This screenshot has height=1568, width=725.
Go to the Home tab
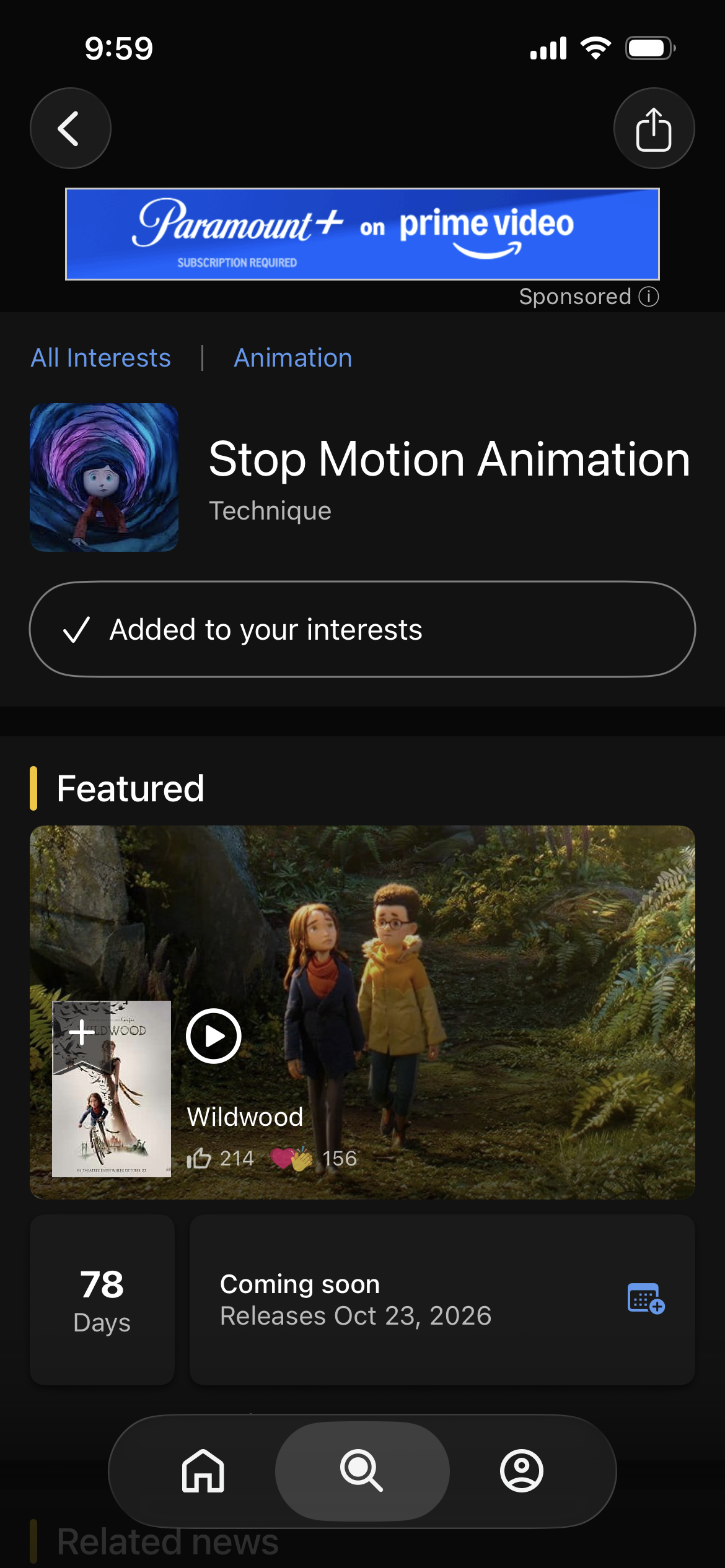[x=203, y=1471]
